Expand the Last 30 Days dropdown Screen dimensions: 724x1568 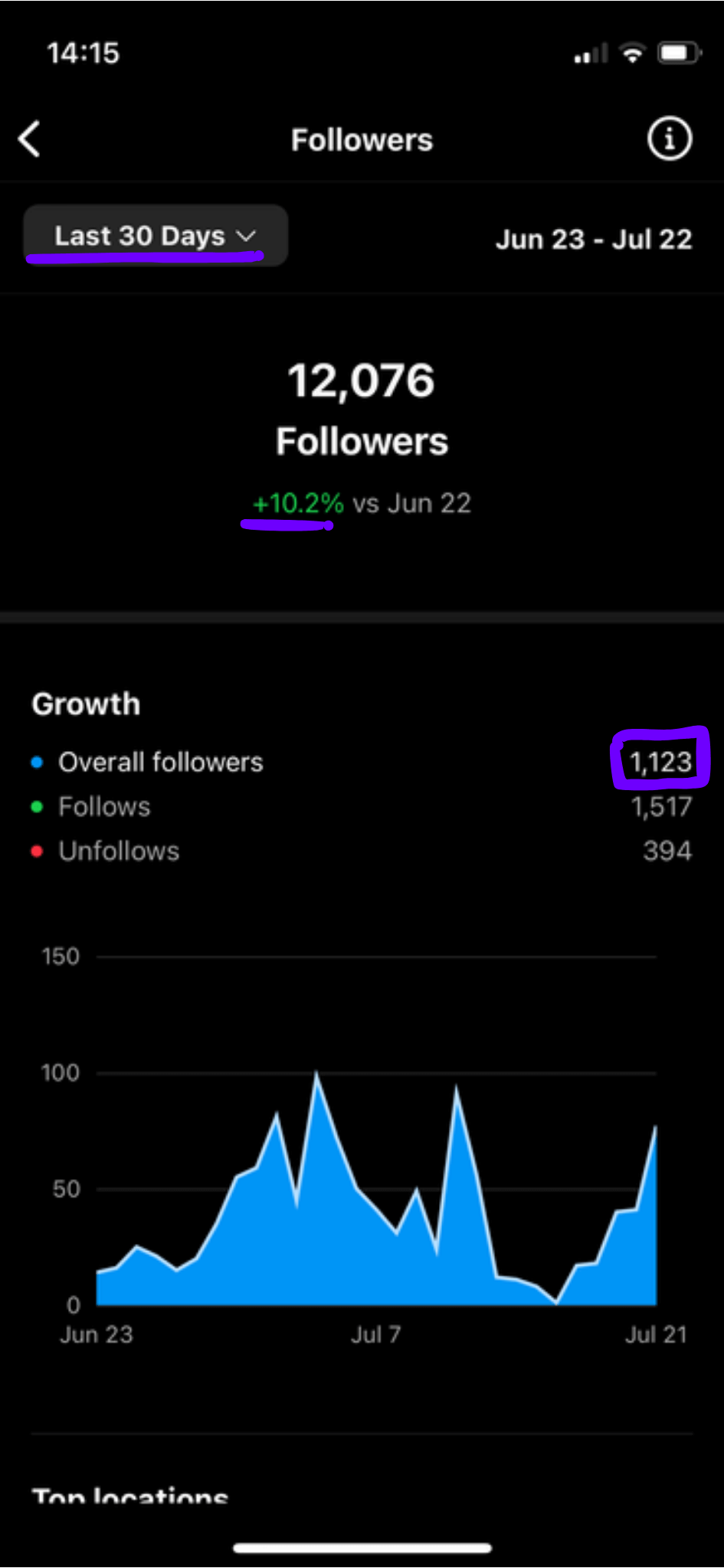[x=156, y=236]
